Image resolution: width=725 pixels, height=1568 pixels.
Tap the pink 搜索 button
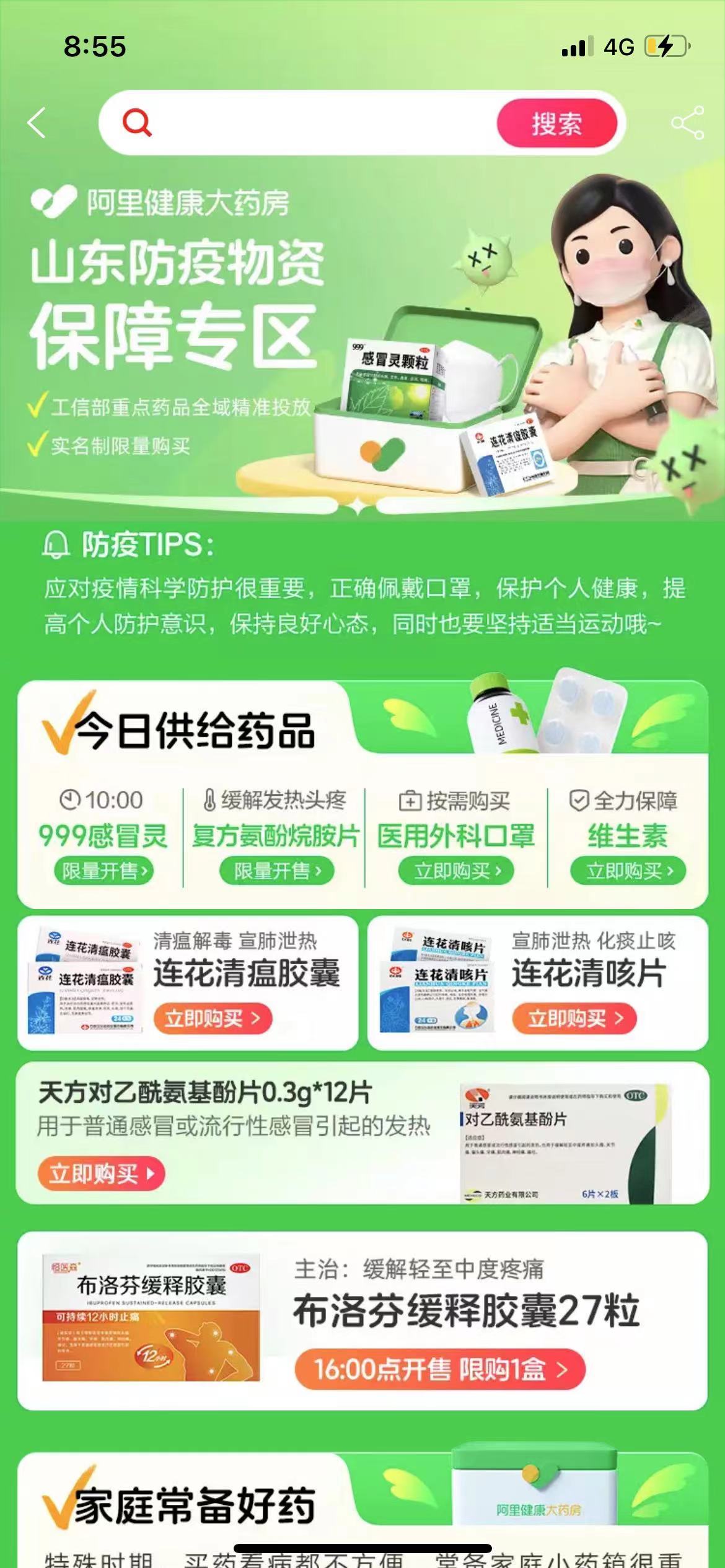(556, 123)
